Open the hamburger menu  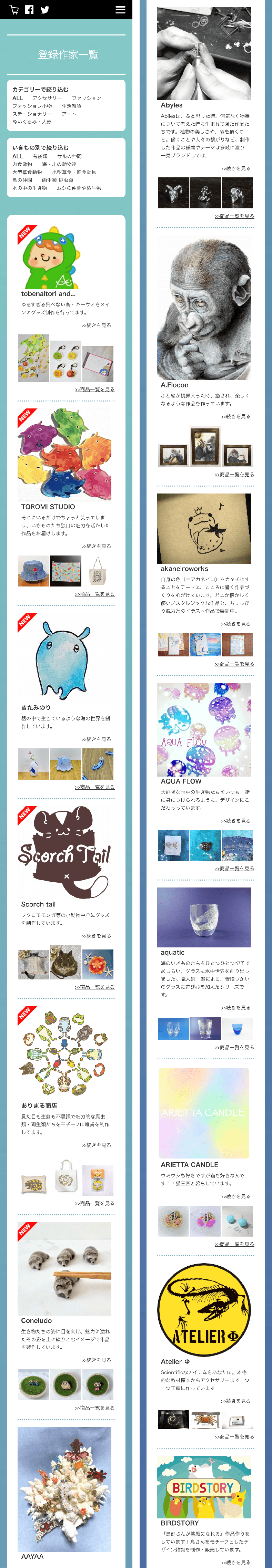[120, 10]
